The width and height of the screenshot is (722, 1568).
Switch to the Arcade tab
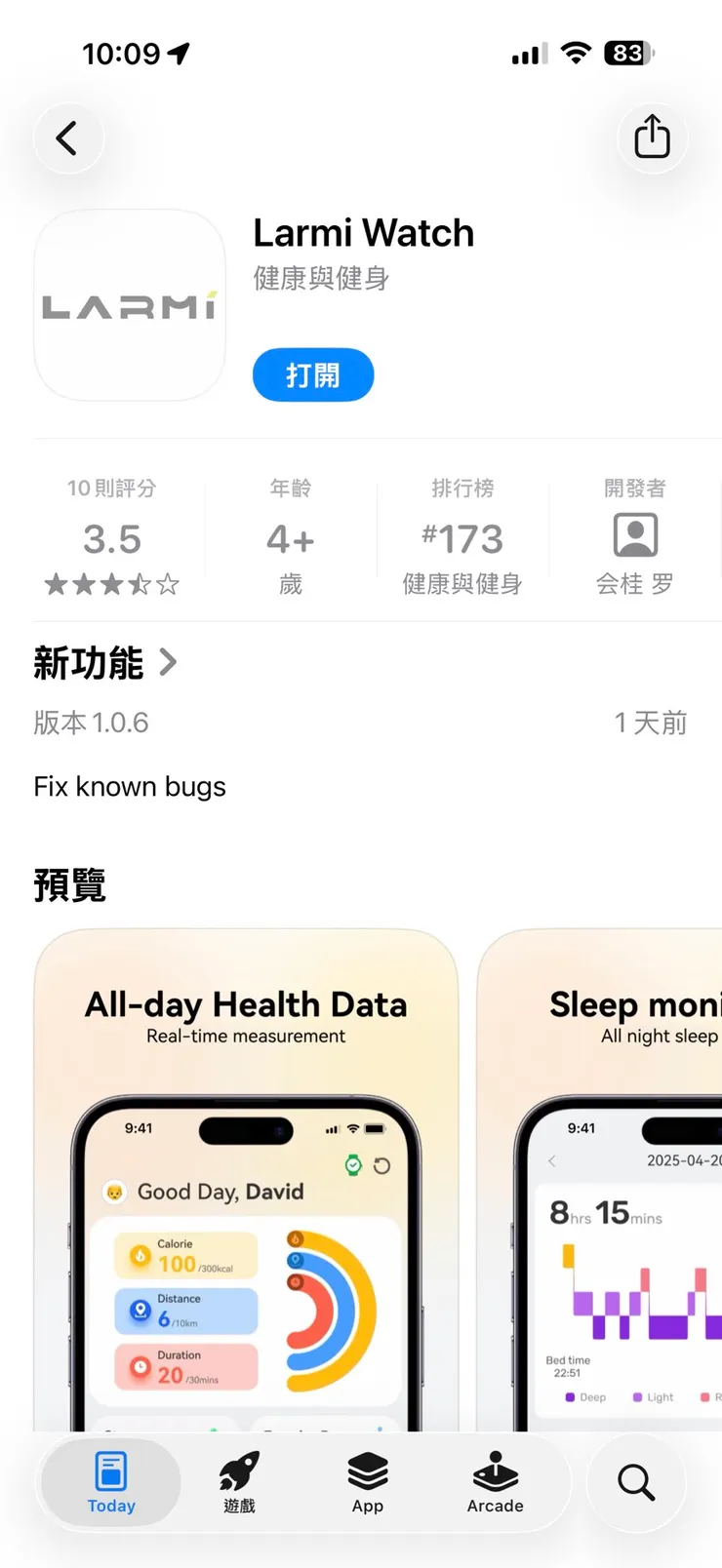495,1482
